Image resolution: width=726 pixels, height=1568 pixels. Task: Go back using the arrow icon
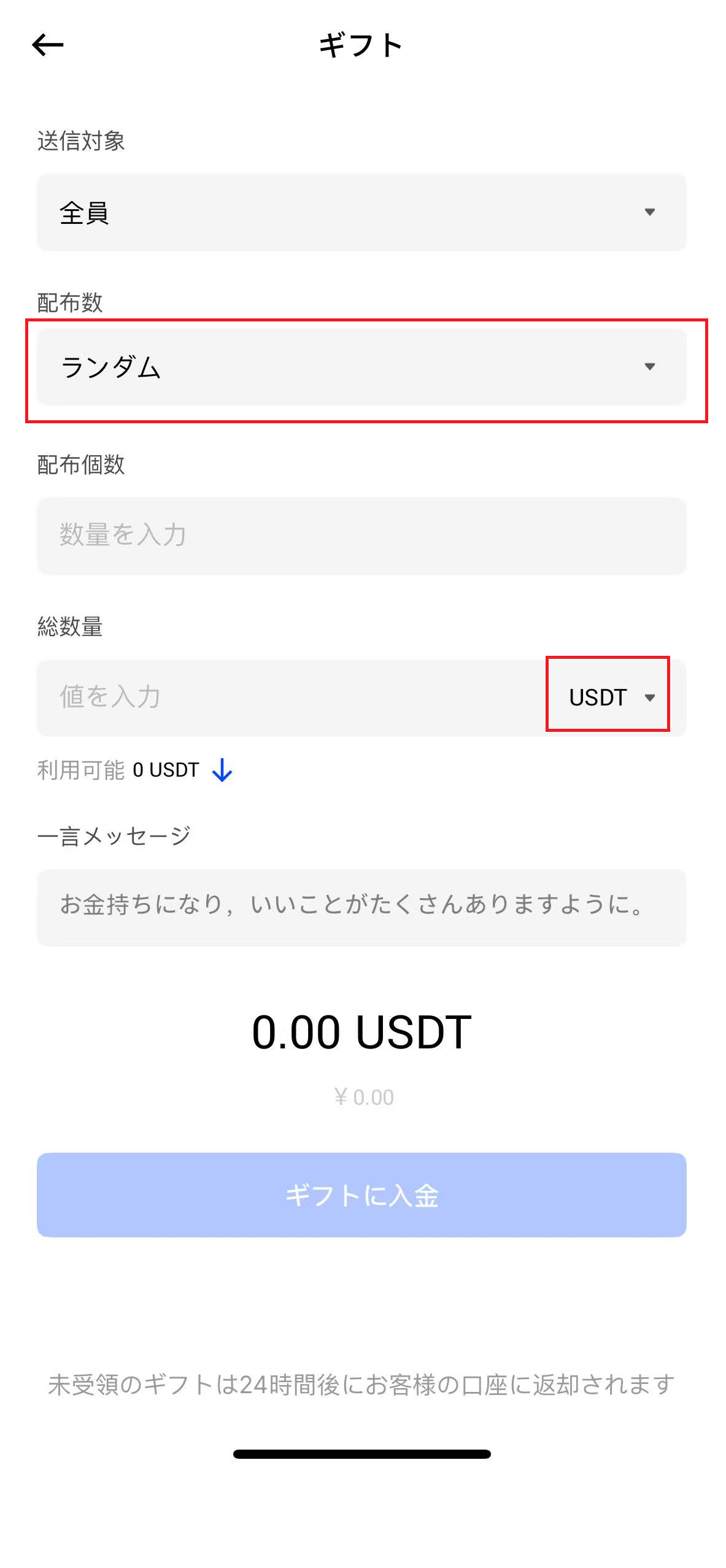coord(48,45)
